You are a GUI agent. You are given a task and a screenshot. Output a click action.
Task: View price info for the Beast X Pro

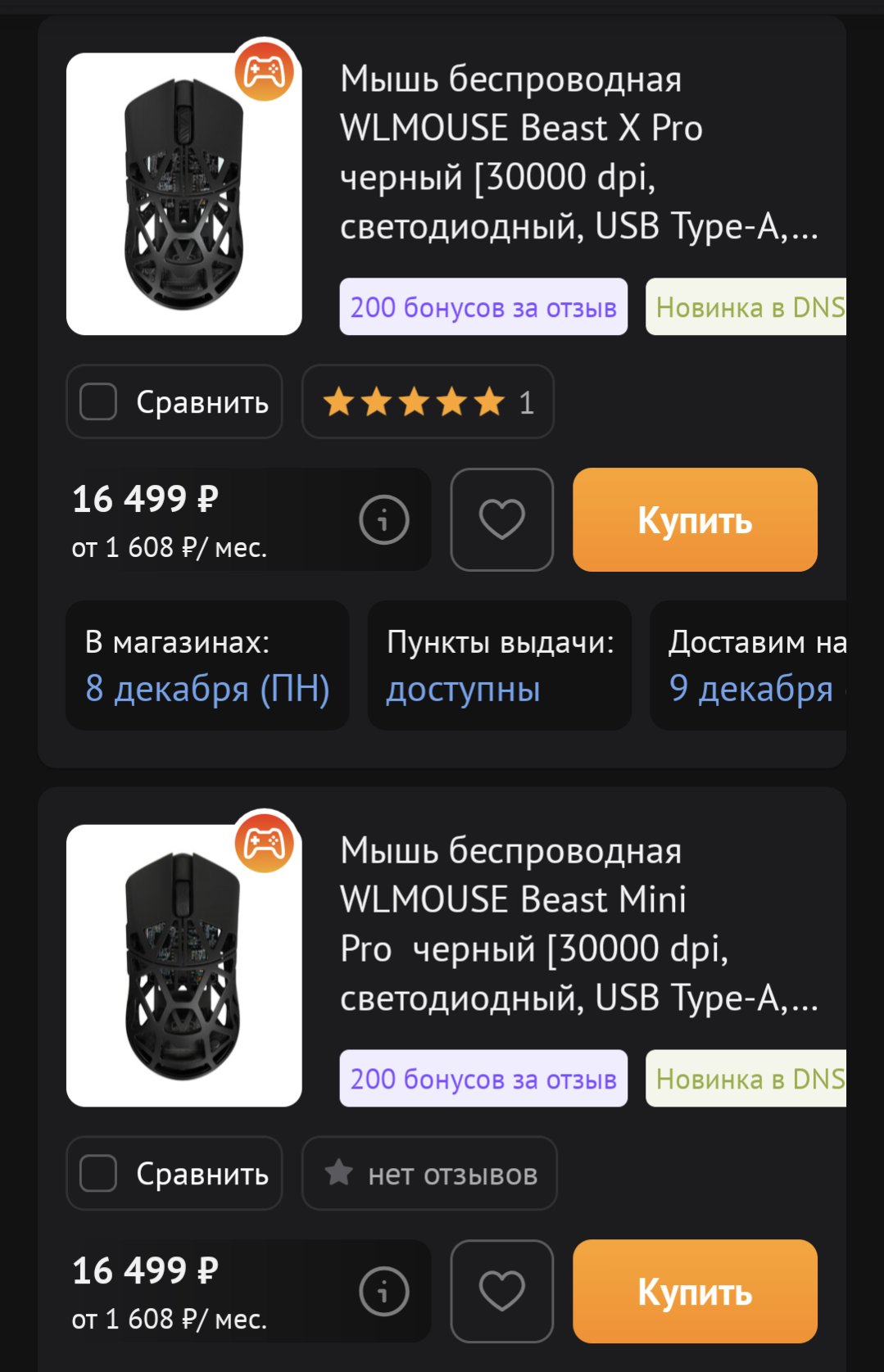coord(383,519)
